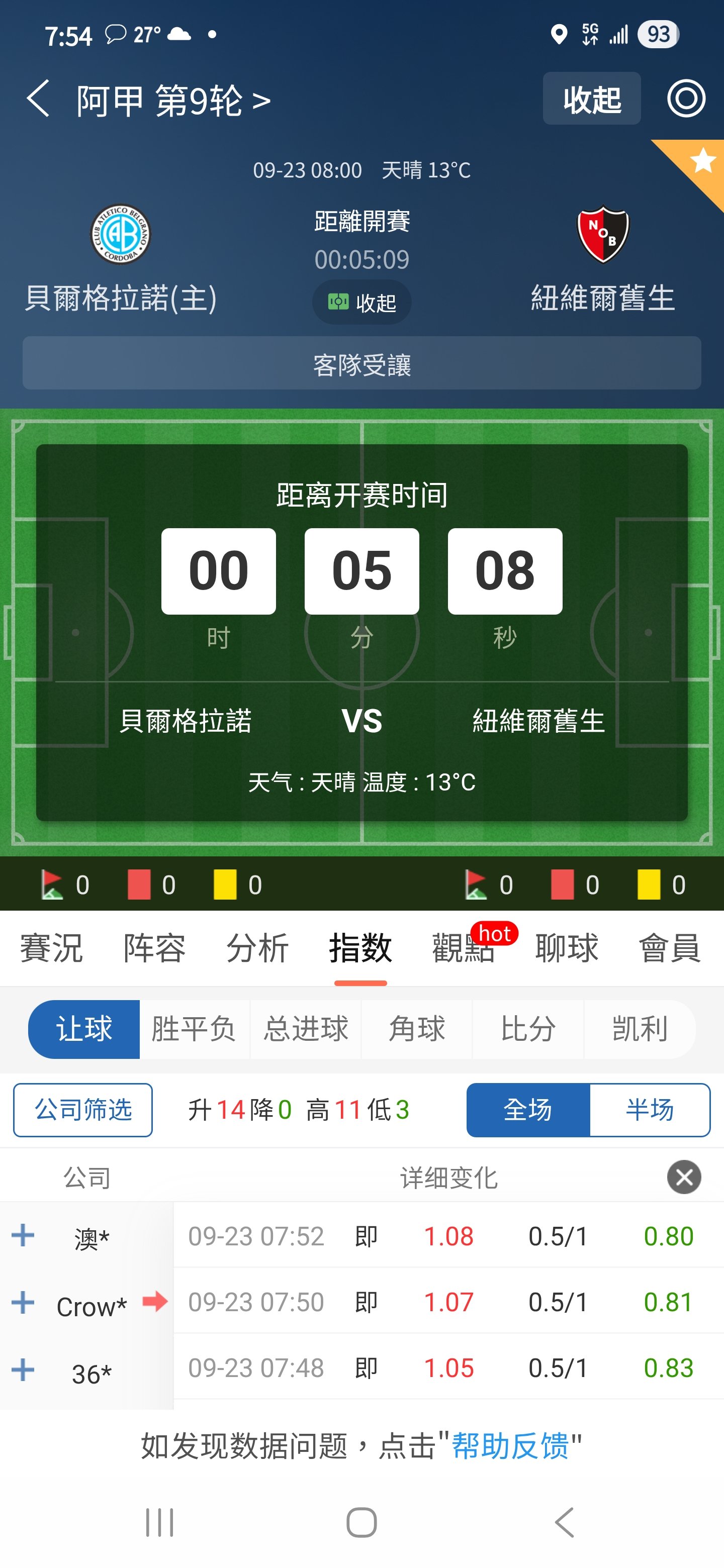Viewport: 724px width, 1568px height.
Task: Open the 會員 member tab
Action: tap(669, 948)
